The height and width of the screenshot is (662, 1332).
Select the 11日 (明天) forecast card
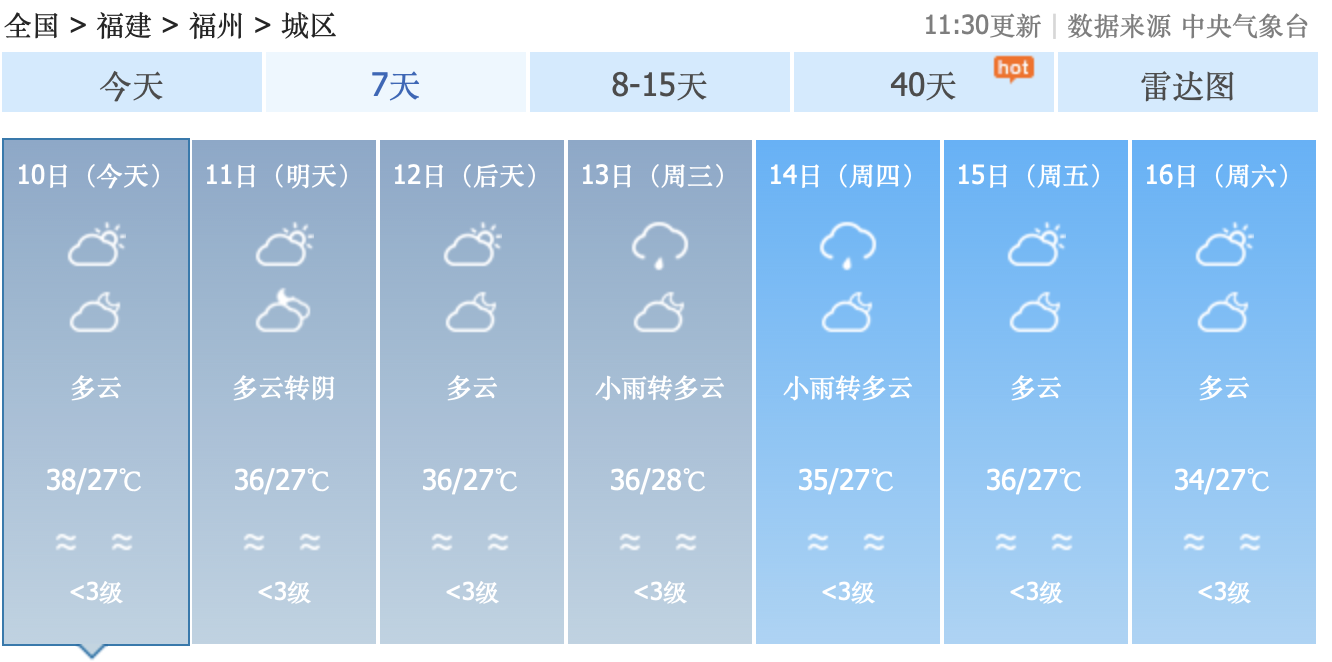pos(283,390)
